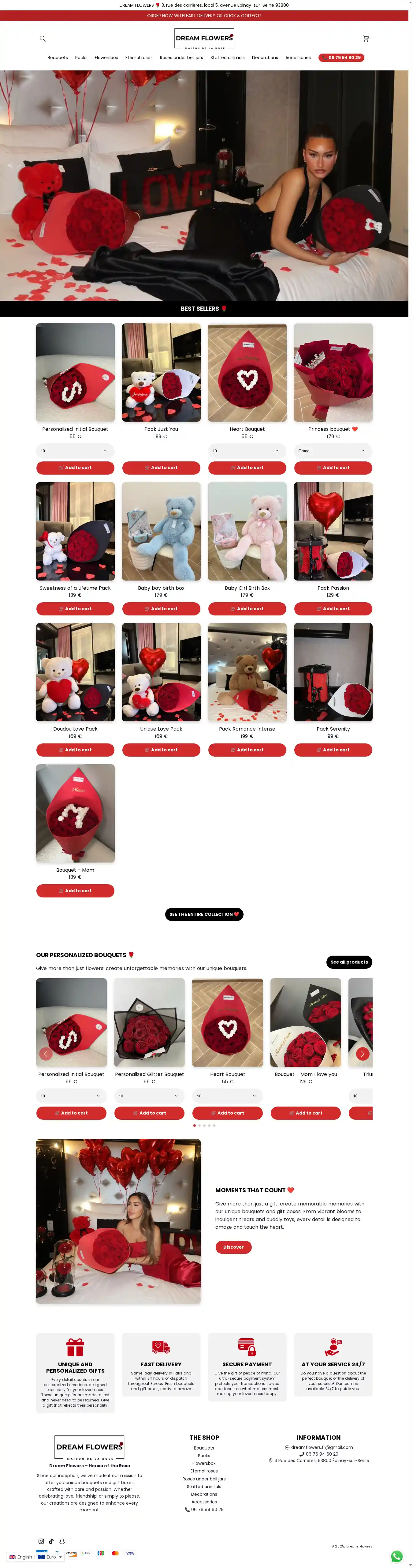Screen dimensions: 413x1568
Task: Go to Flowersbox category
Action: tap(106, 58)
